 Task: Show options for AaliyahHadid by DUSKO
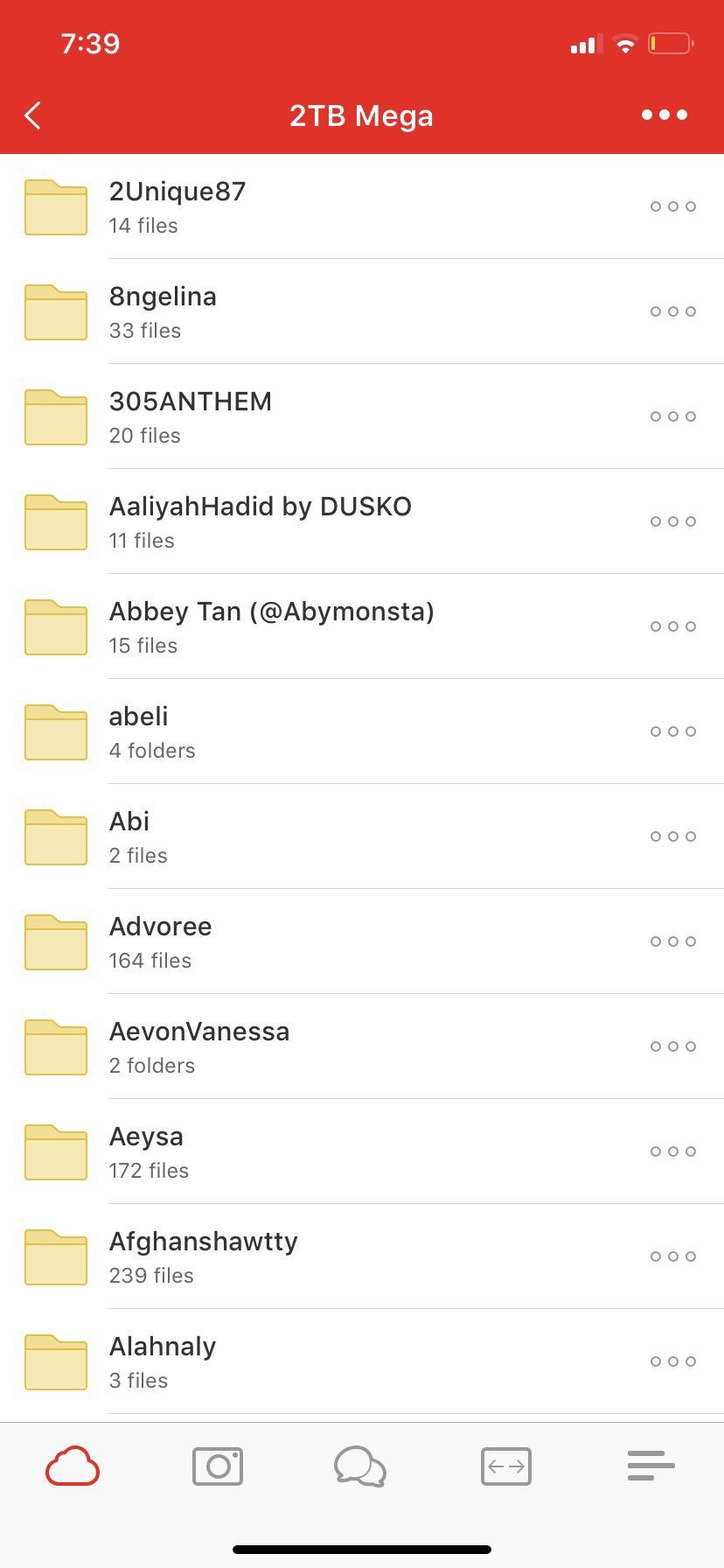coord(673,521)
